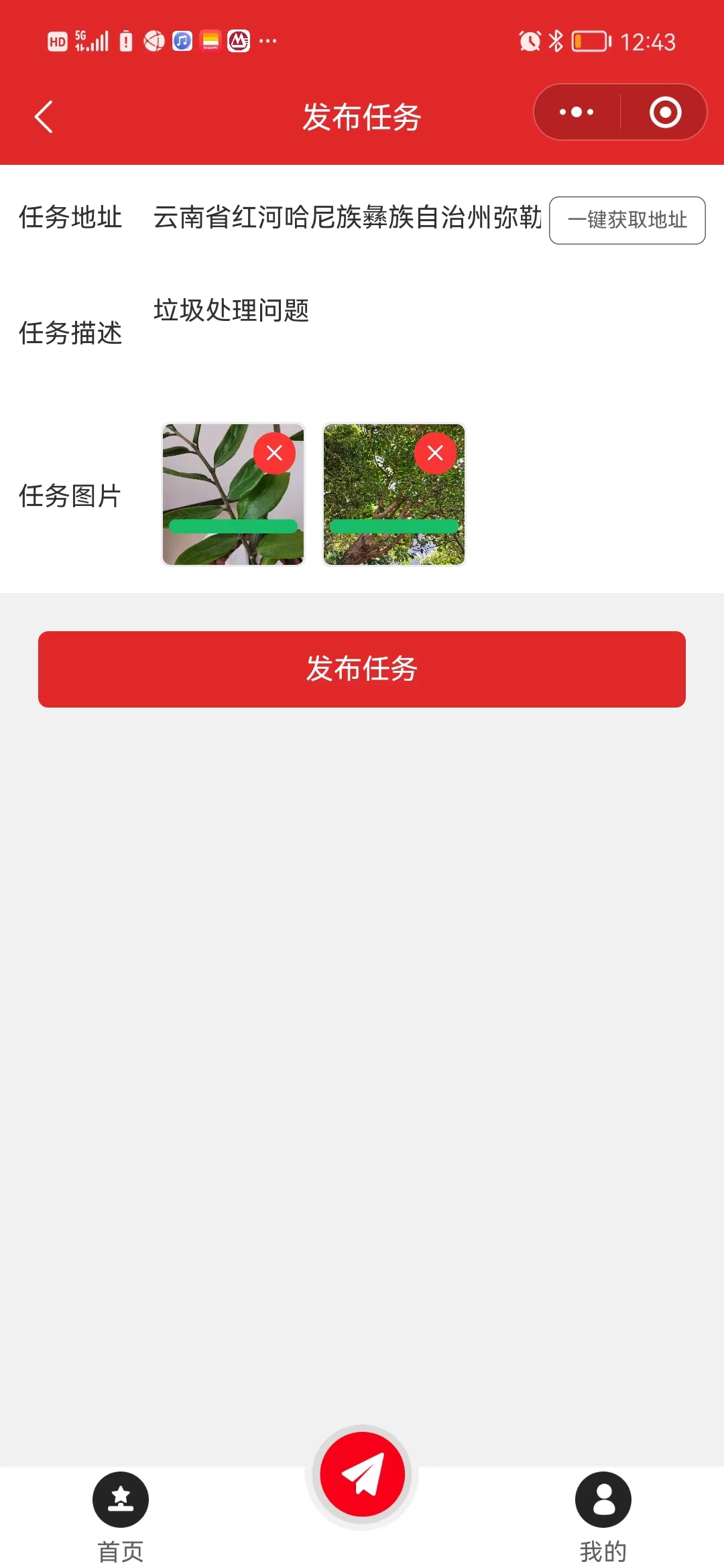Preview the houseplant leaf image
The image size is (724, 1568).
[x=215, y=509]
